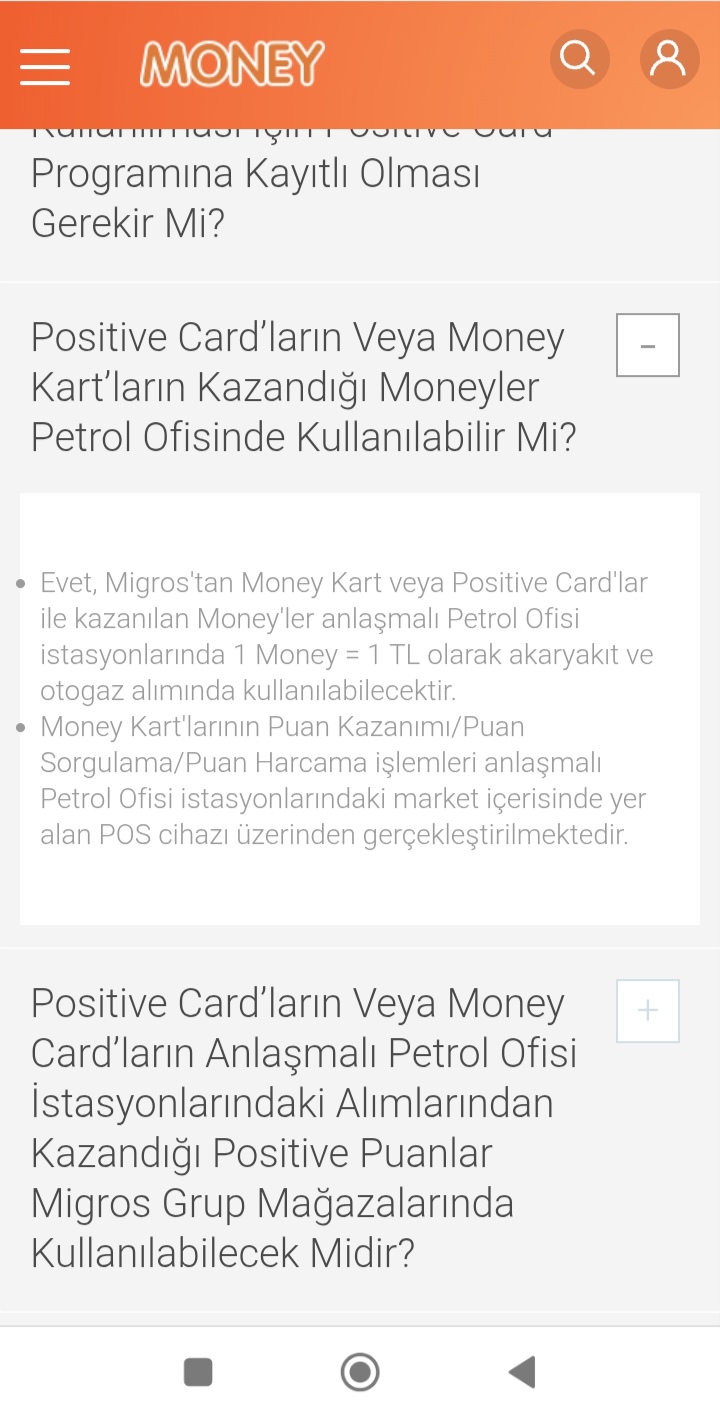The image size is (720, 1419).
Task: Expand the Migros Grup Mağazalarında question
Action: 648,1011
